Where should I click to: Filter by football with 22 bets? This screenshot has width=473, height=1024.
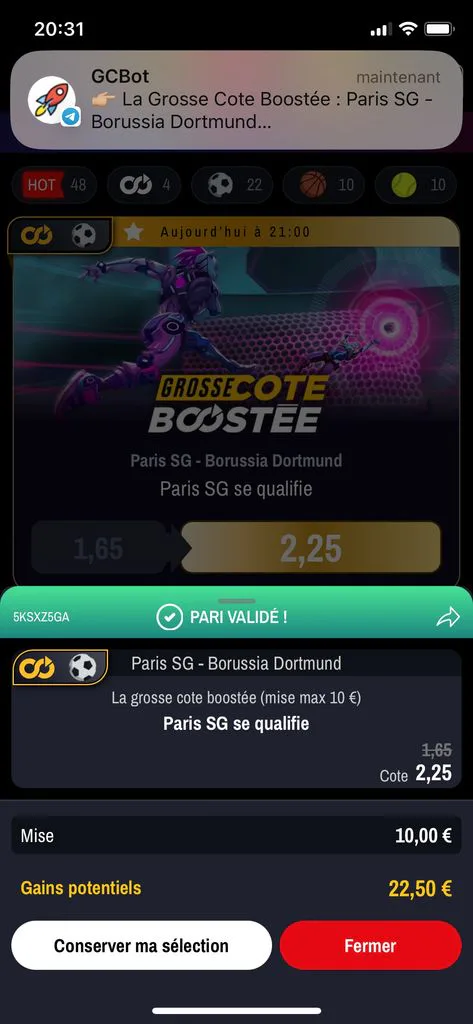tap(234, 185)
